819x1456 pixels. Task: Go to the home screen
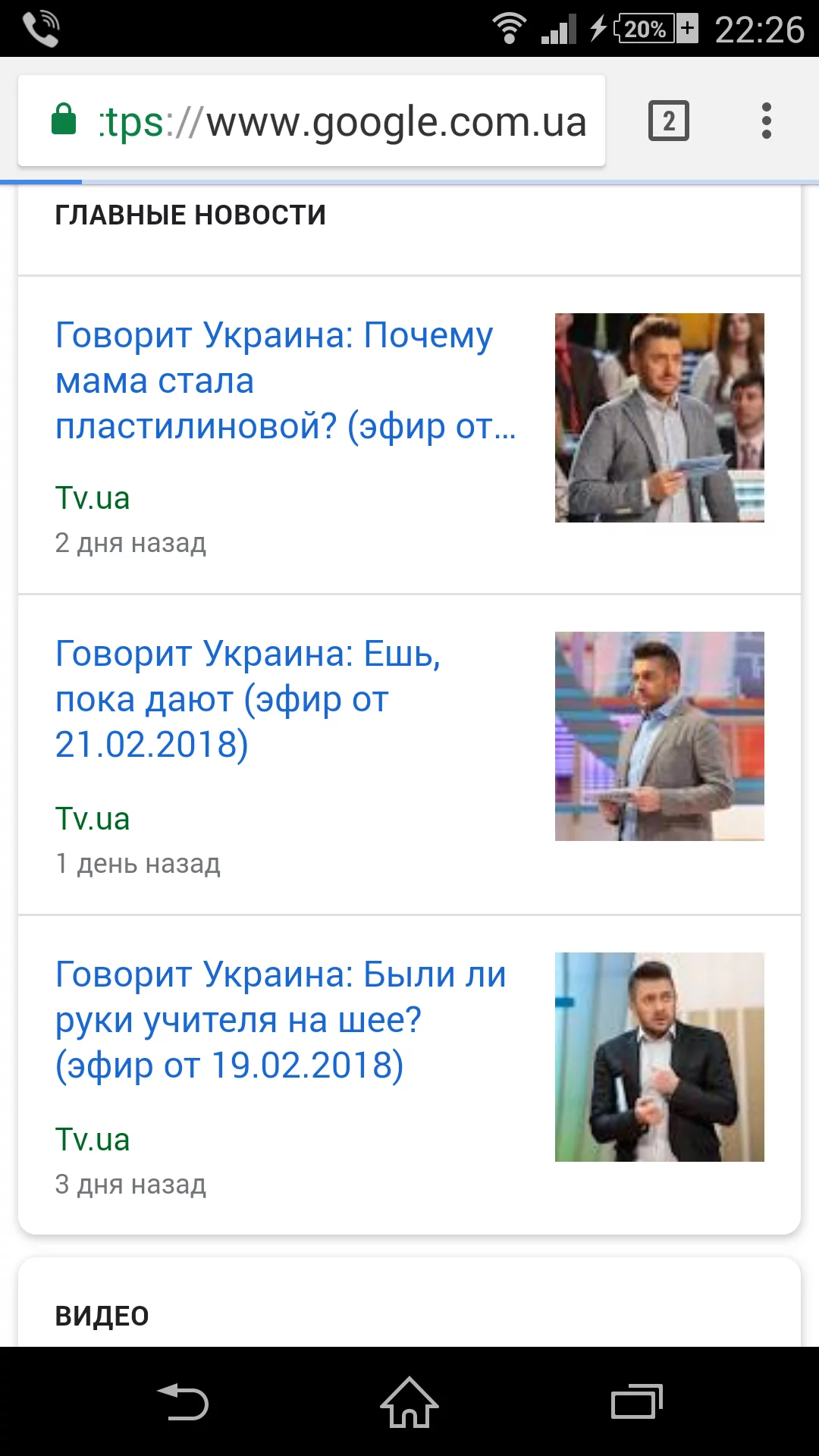409,1401
